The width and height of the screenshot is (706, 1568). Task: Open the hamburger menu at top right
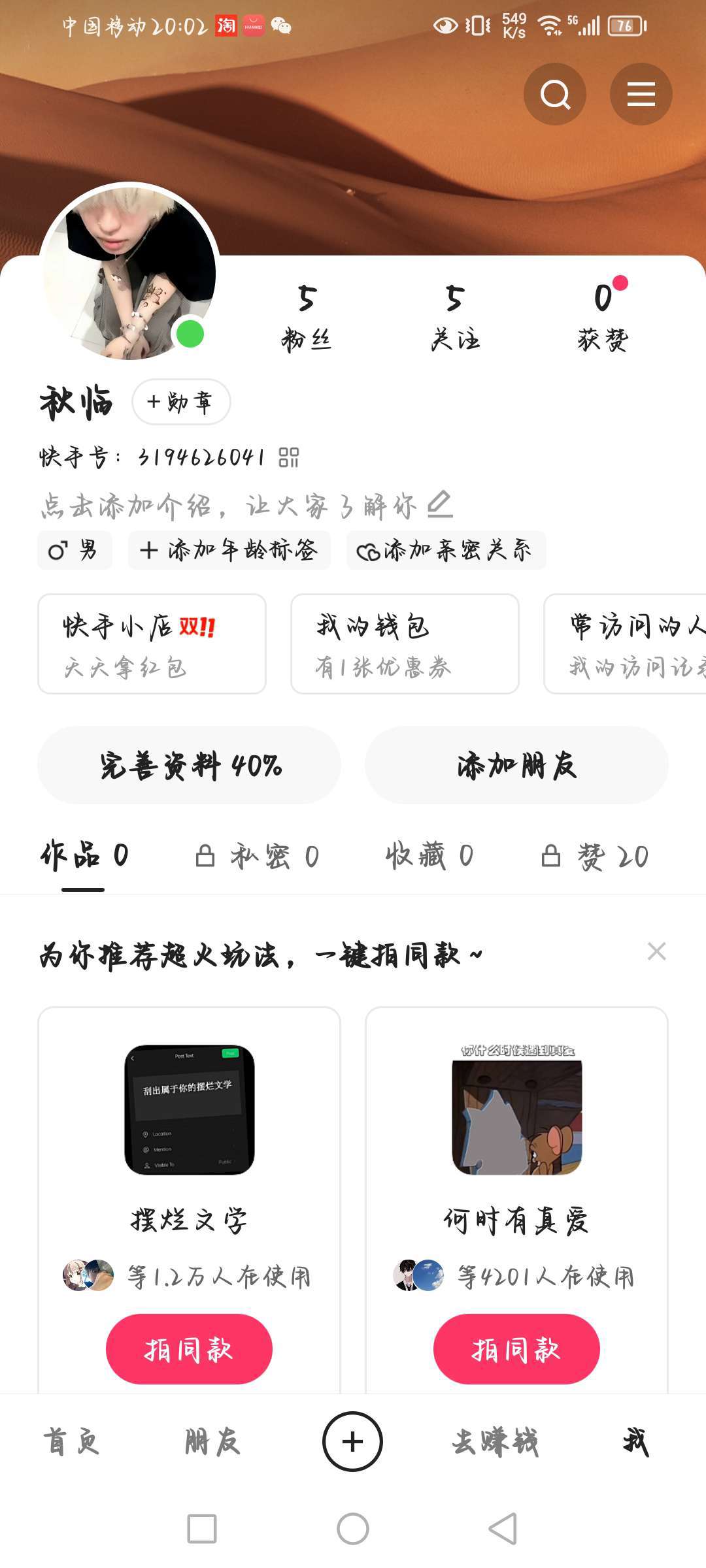[641, 95]
